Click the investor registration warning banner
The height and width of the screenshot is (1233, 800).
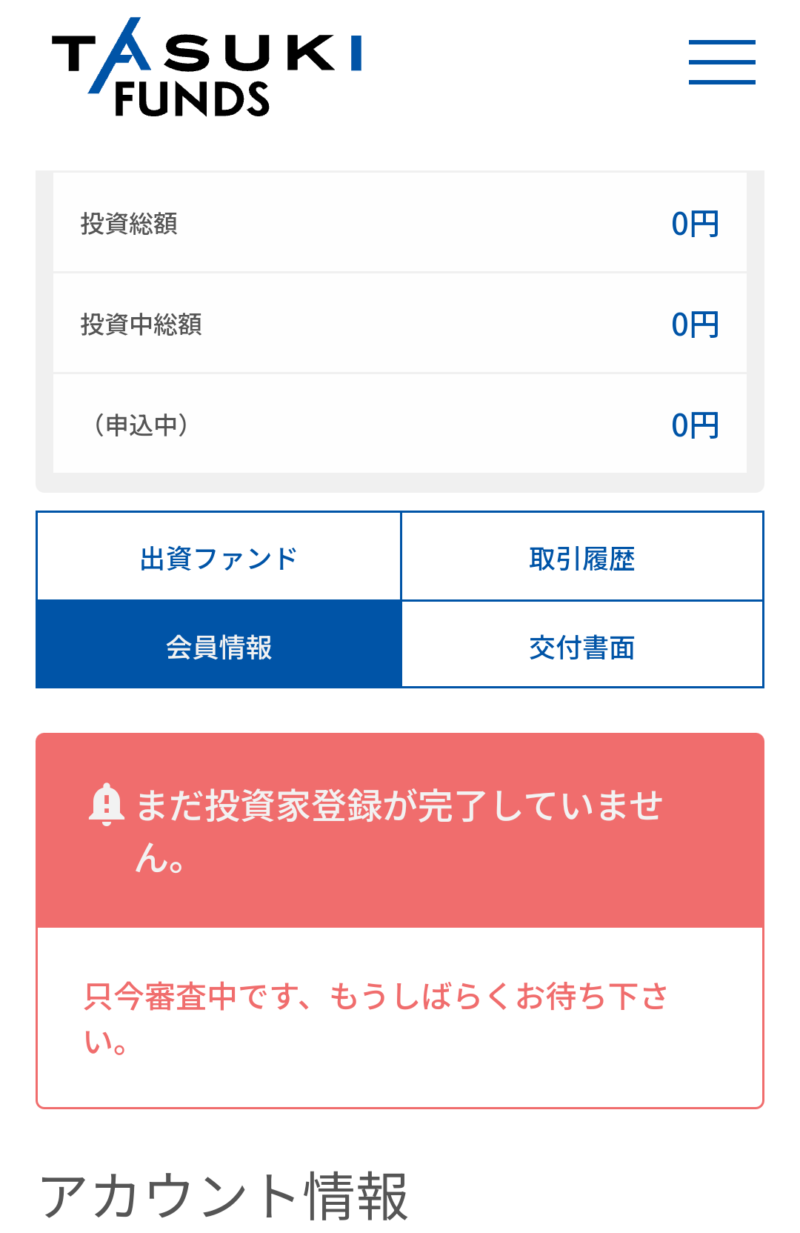[x=400, y=826]
